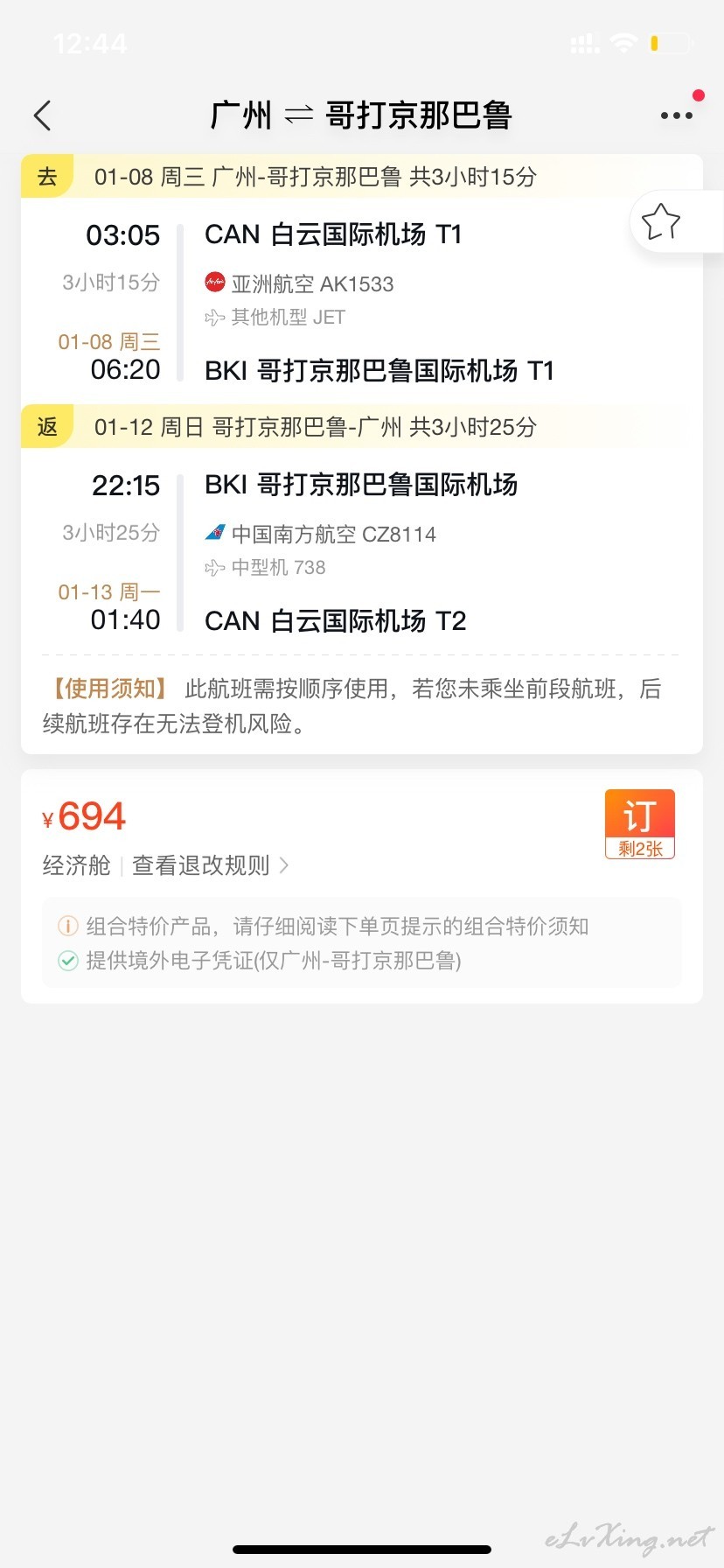Favorite this flight with the star icon
Viewport: 724px width, 1568px height.
point(661,221)
